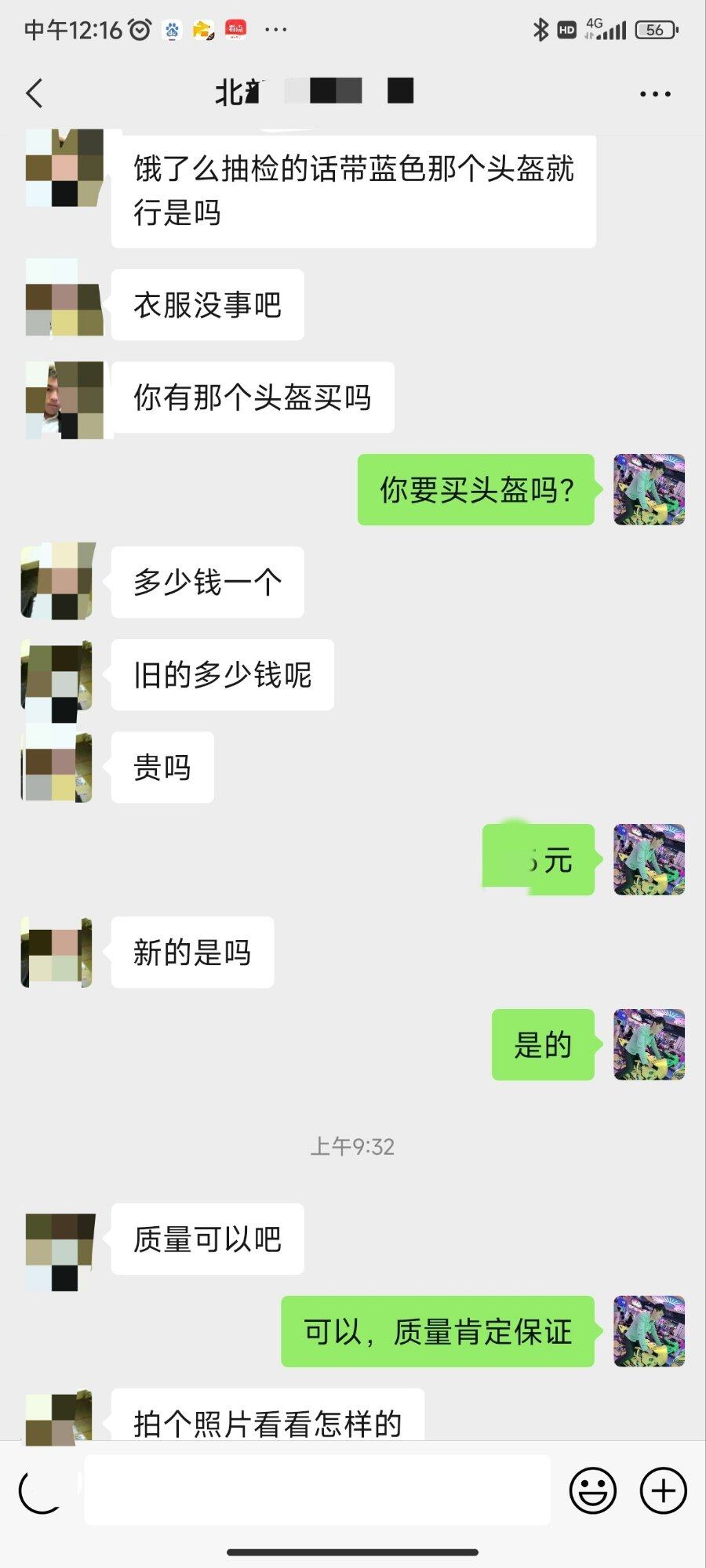The image size is (706, 1568).
Task: Open my avatar next to 你要买头盔吗?
Action: tap(649, 490)
